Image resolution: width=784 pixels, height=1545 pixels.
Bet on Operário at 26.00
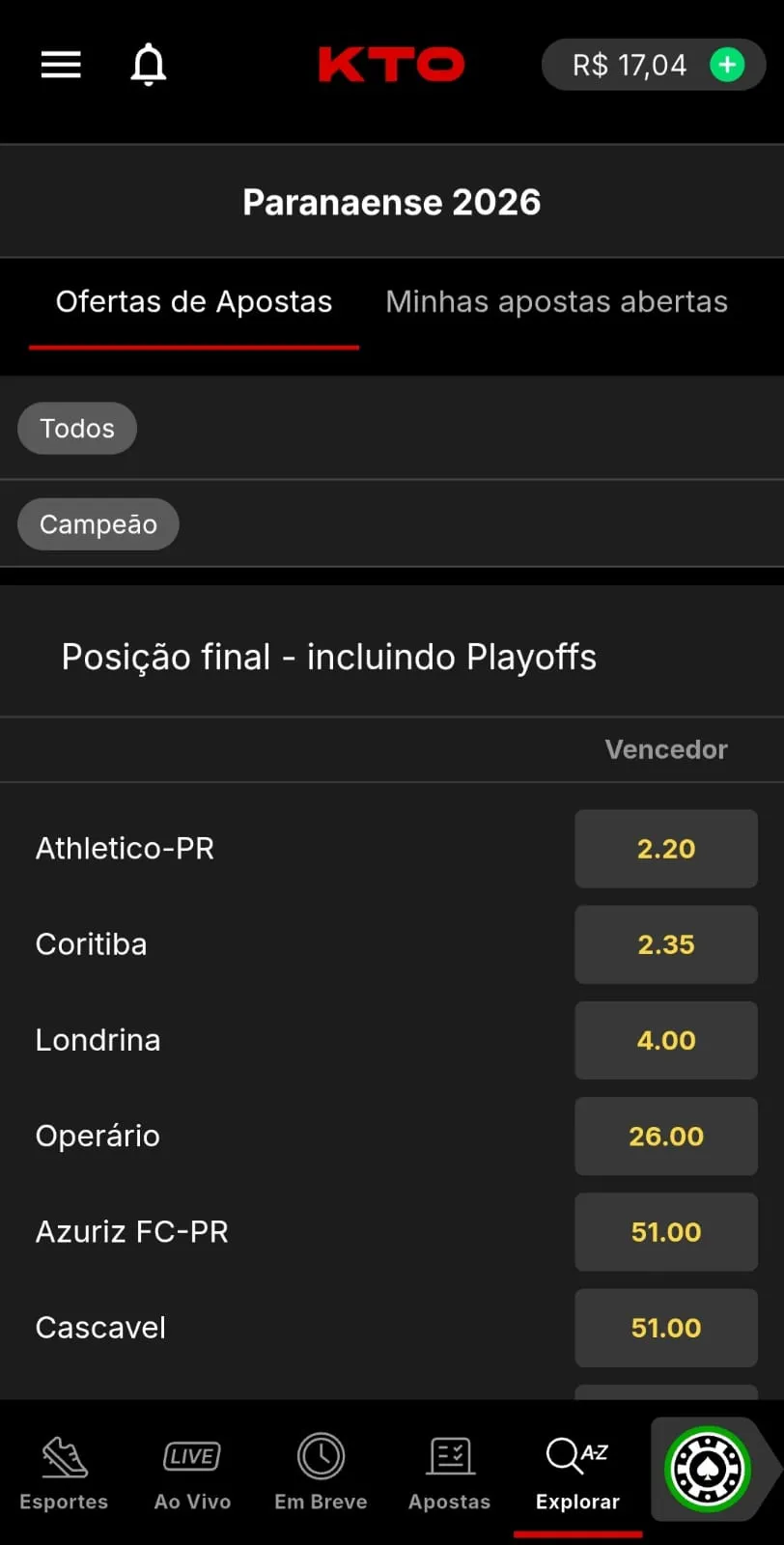(665, 1136)
